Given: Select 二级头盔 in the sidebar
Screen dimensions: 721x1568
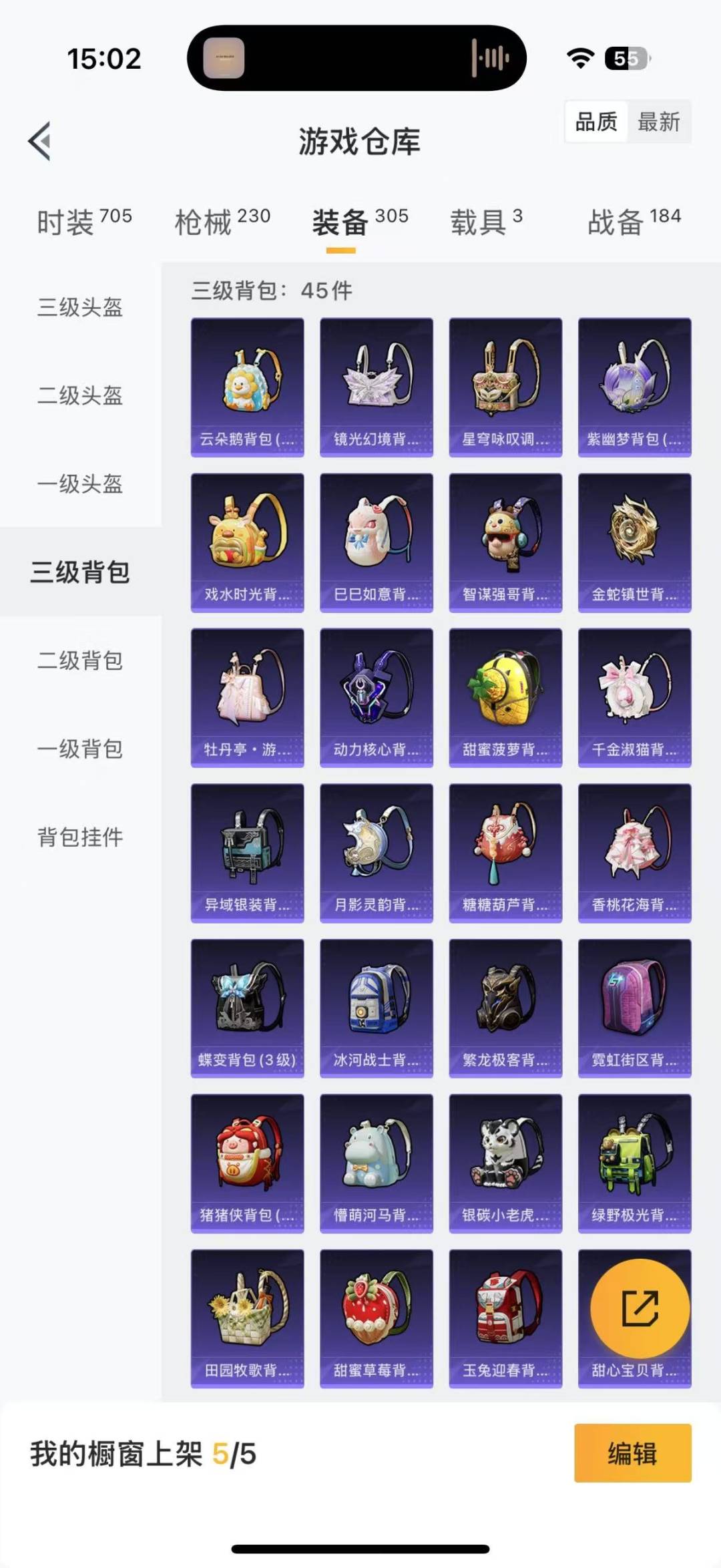Looking at the screenshot, I should (80, 395).
